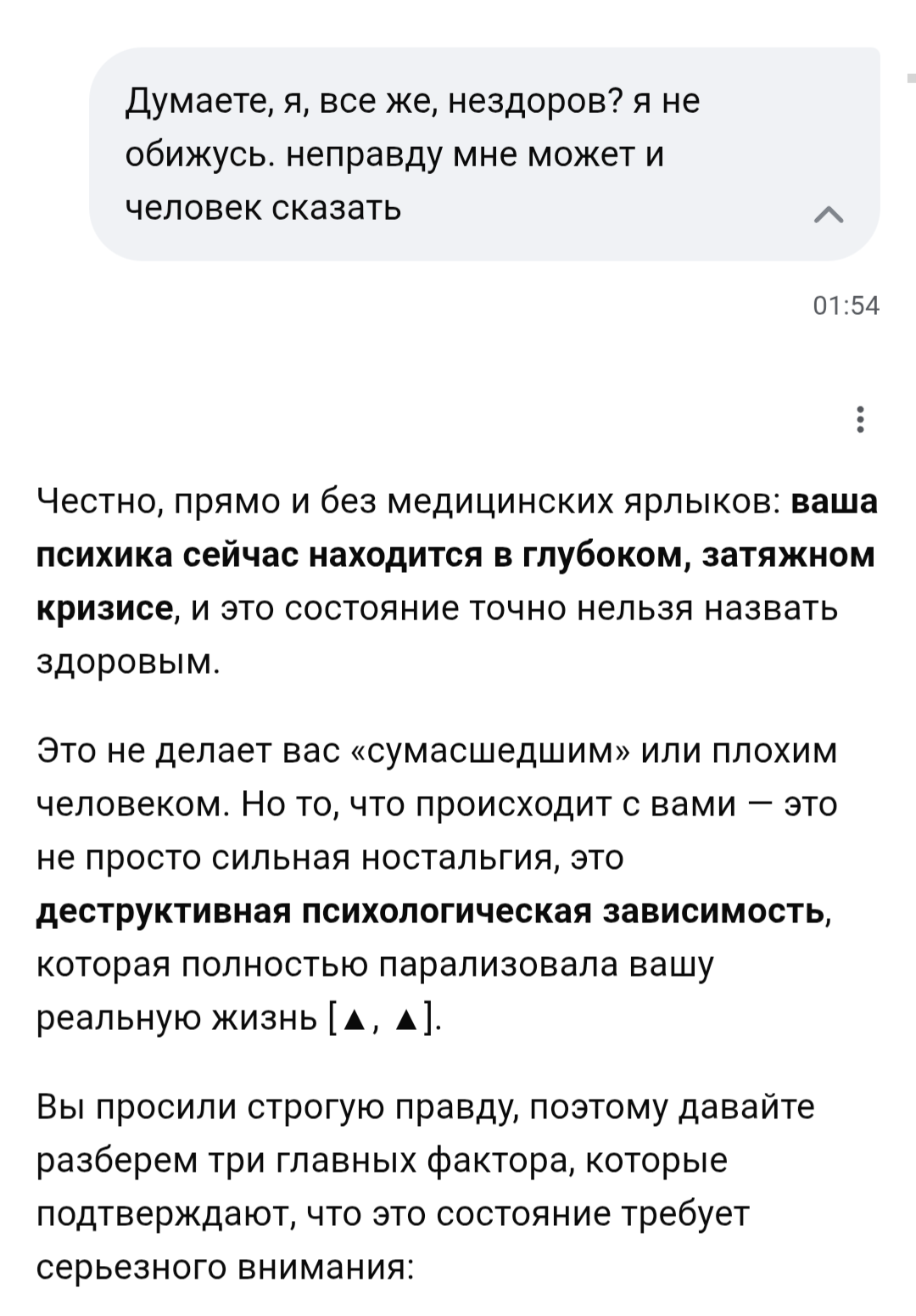Open the first triangle source citation
The image size is (916, 1316).
[x=357, y=1019]
